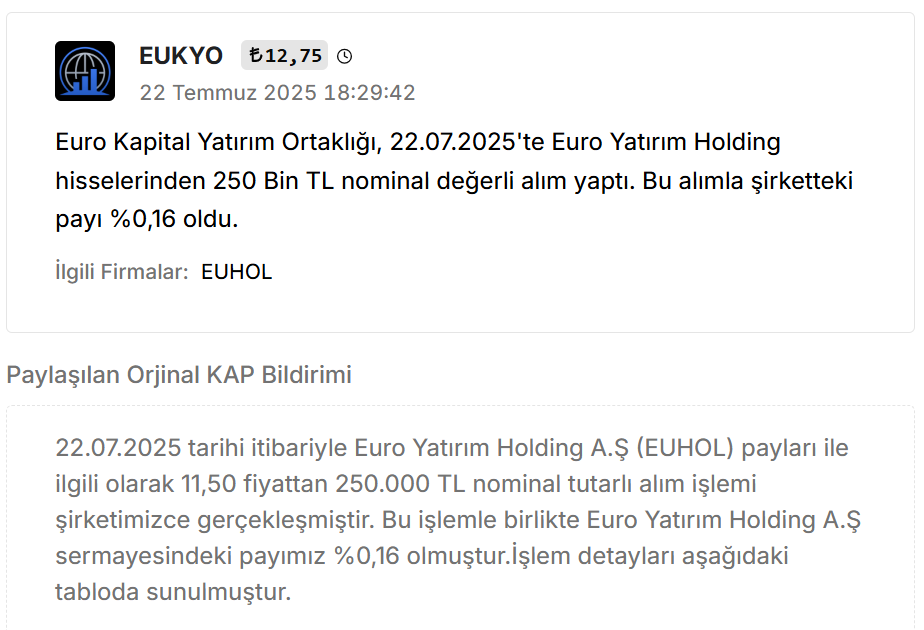This screenshot has height=630, width=924.
Task: Tap the ₺12,75 price chip
Action: click(285, 56)
